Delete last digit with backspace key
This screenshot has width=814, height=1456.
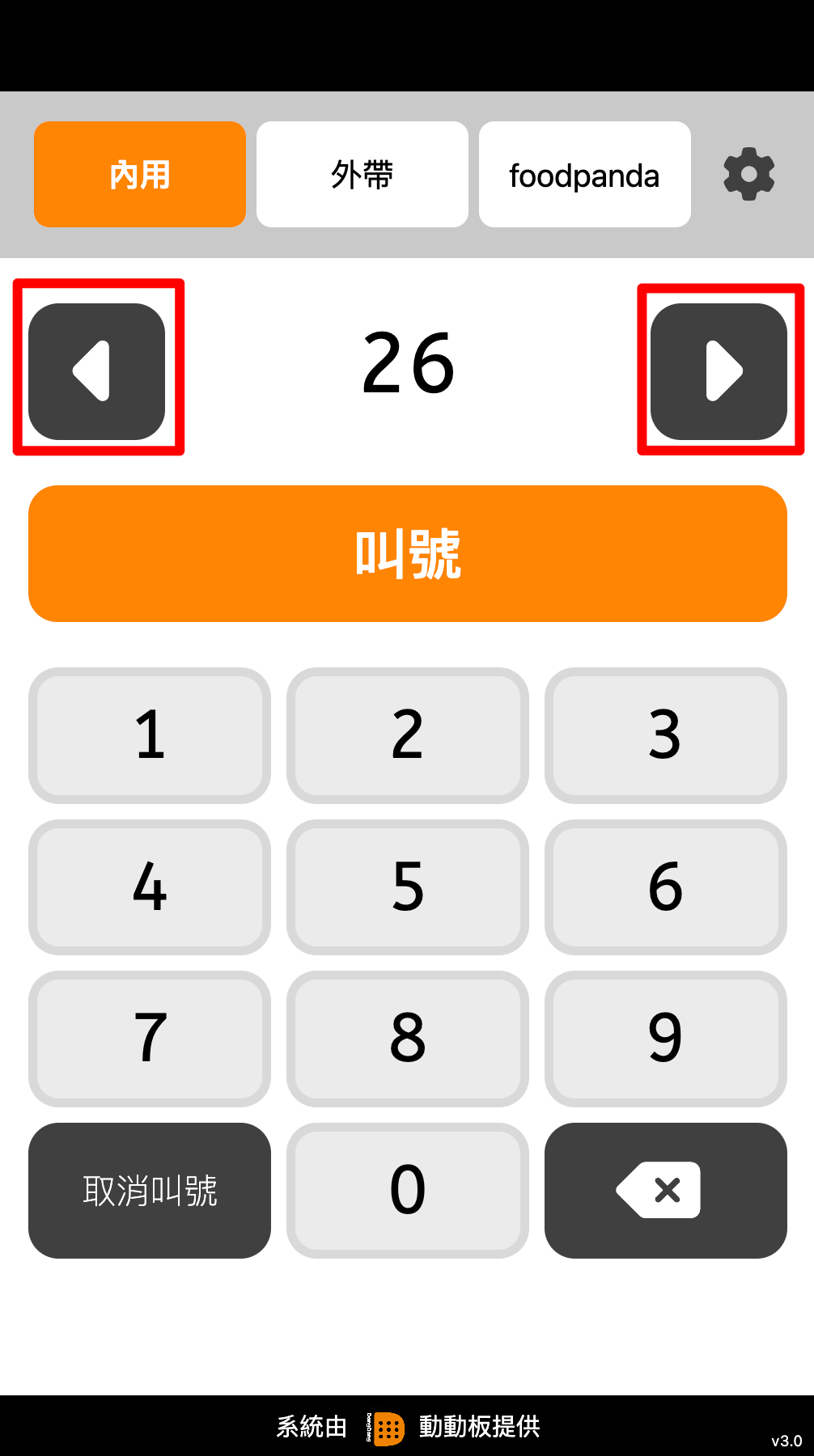coord(665,1190)
